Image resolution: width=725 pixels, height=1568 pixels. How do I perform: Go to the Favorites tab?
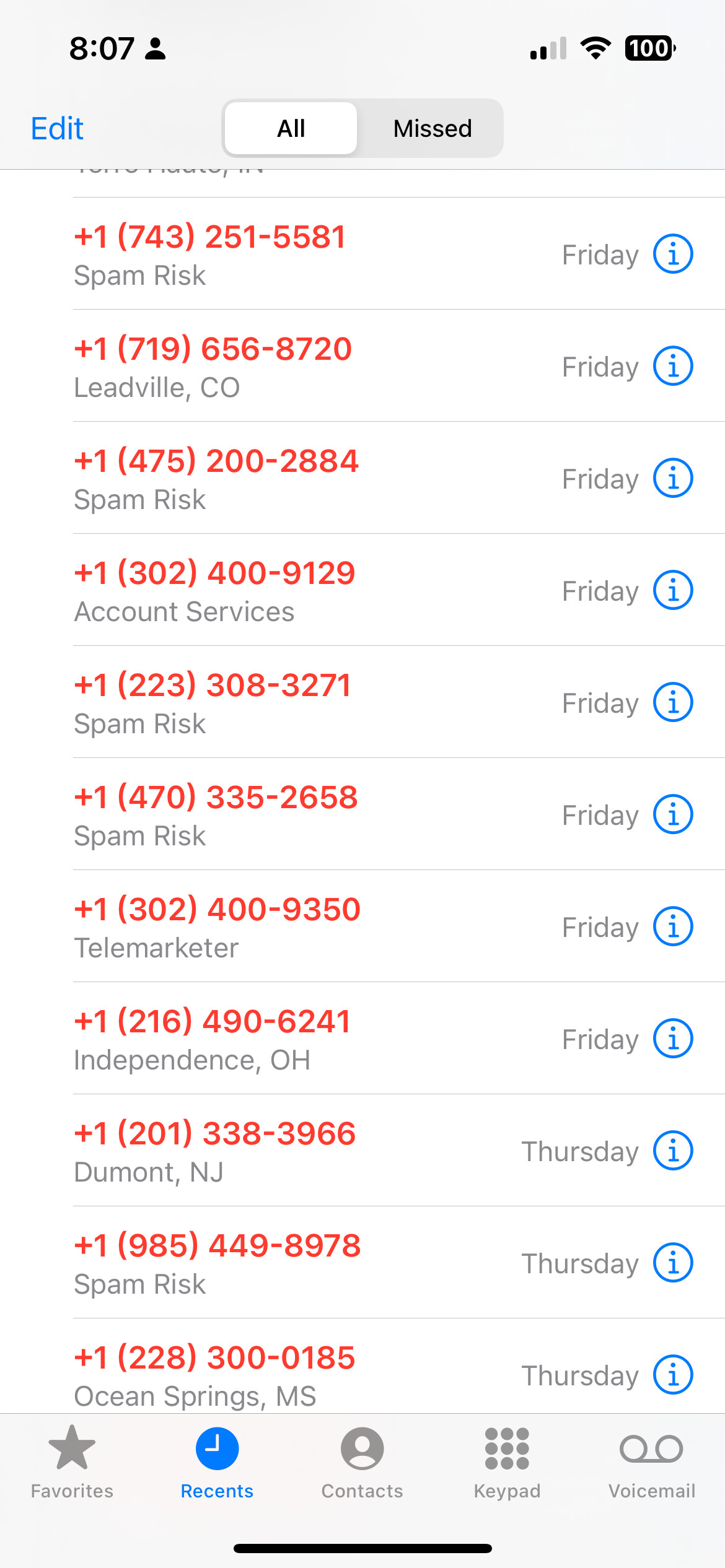click(72, 1461)
